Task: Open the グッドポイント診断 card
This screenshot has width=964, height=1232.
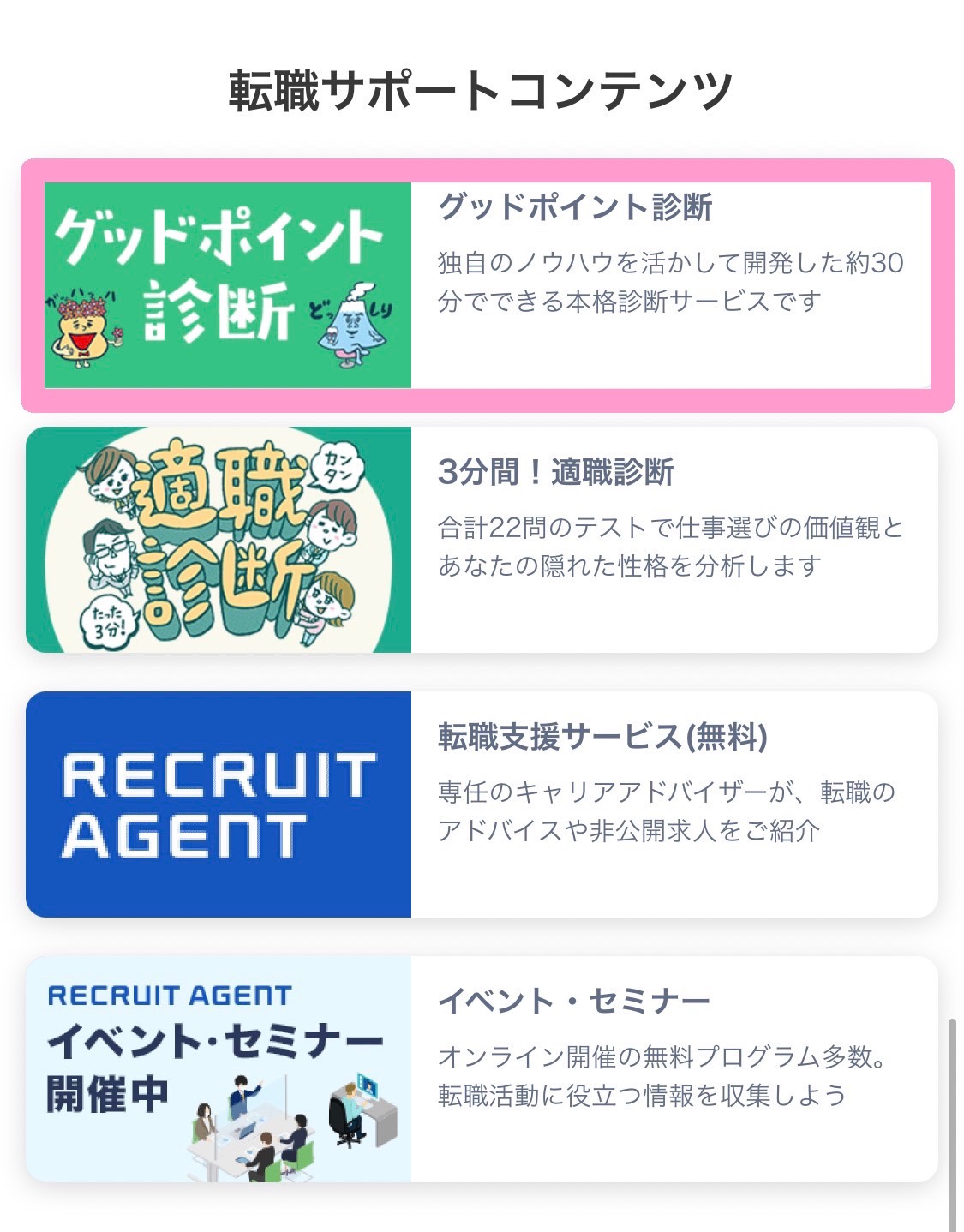Action: pos(486,285)
